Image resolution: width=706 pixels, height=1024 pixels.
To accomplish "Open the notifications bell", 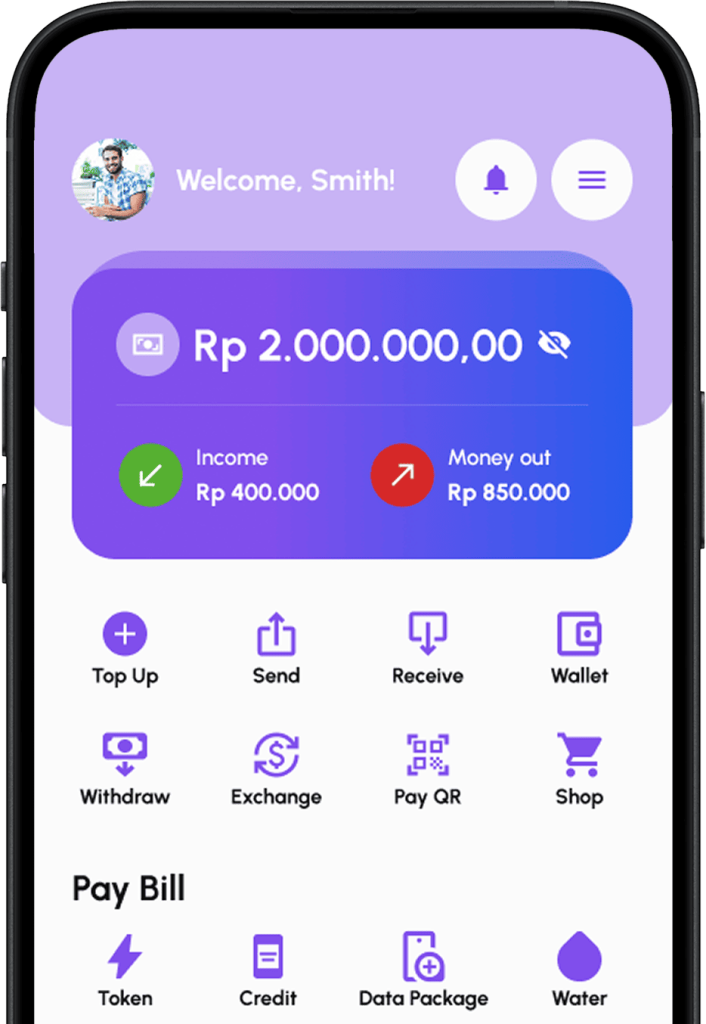I will point(496,180).
